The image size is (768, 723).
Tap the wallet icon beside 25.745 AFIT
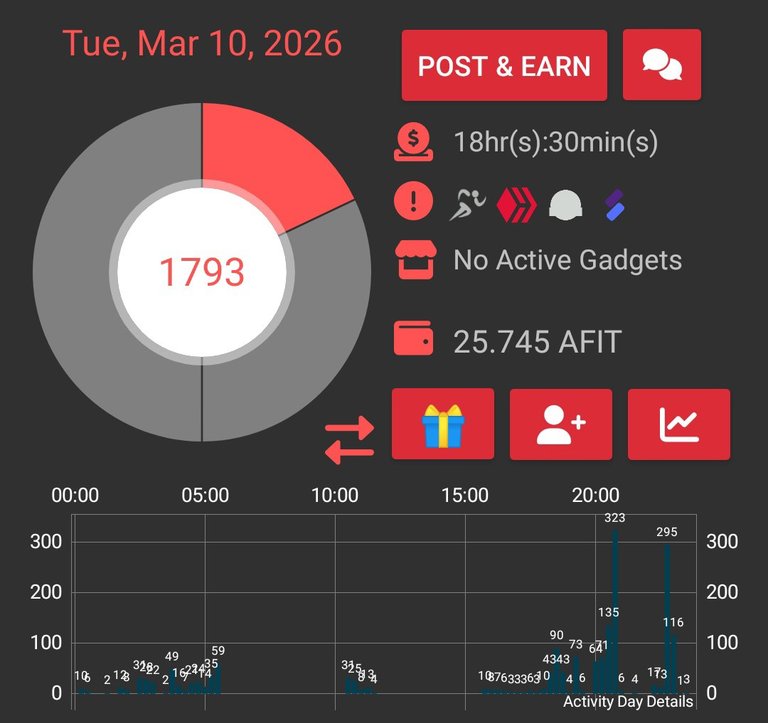point(413,338)
